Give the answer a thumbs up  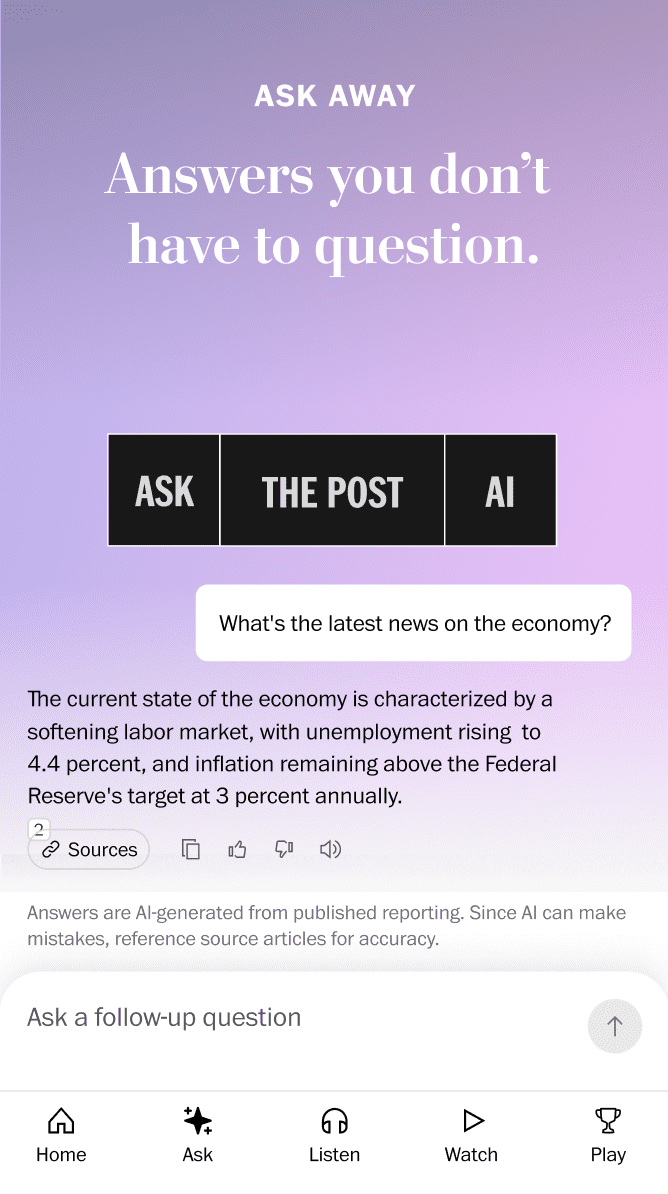click(237, 850)
